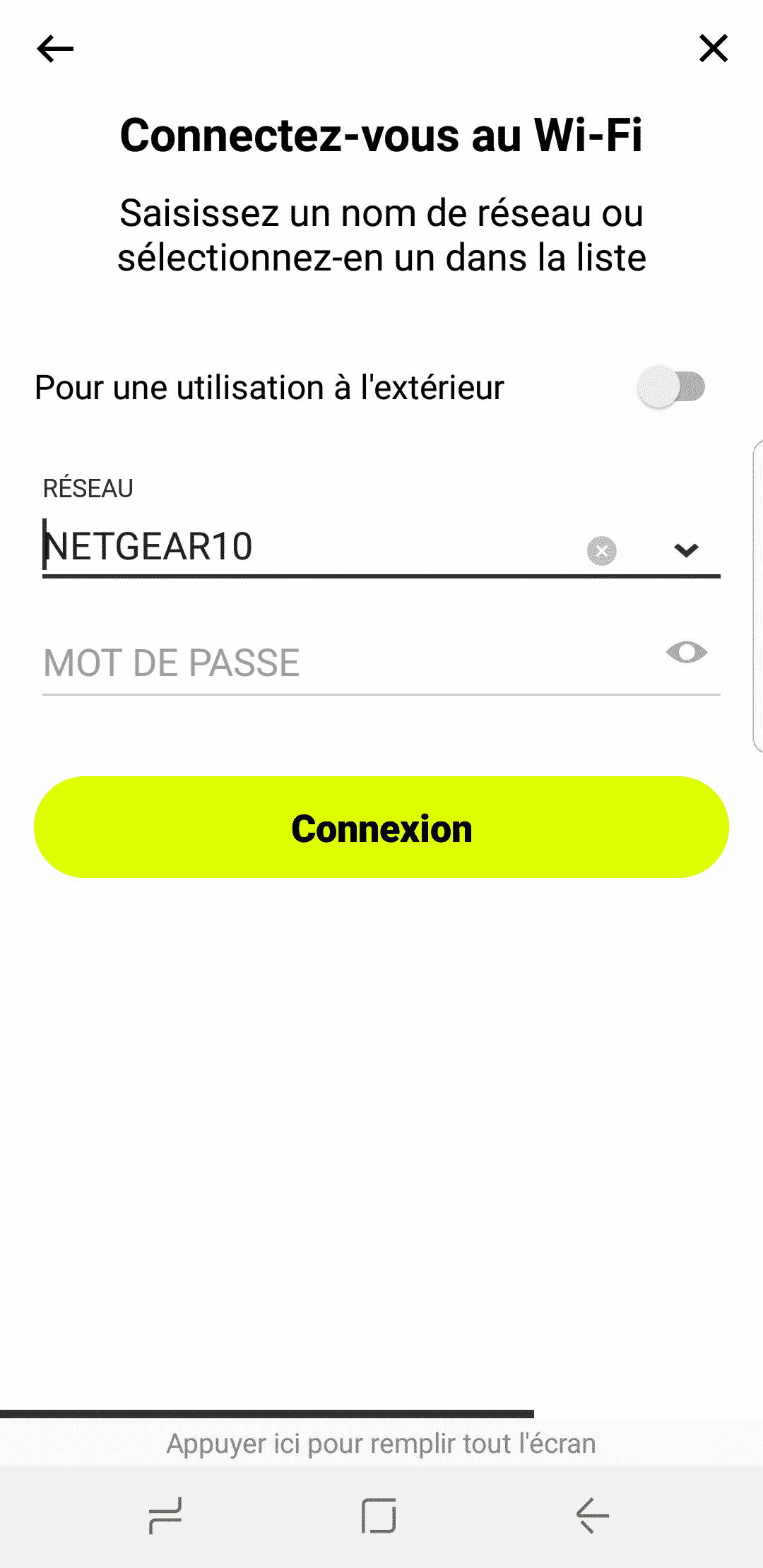Close the Wi-Fi setup screen
763x1568 pixels.
pos(714,49)
